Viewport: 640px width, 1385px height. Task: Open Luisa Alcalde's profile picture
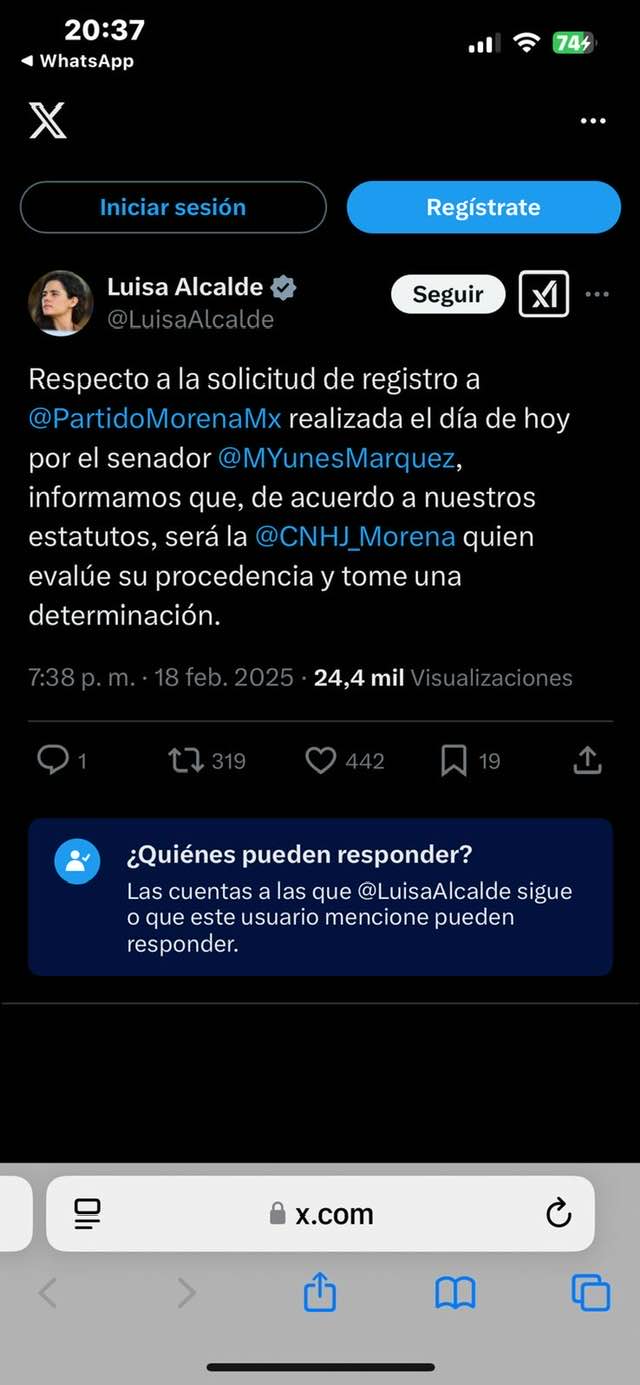click(60, 303)
